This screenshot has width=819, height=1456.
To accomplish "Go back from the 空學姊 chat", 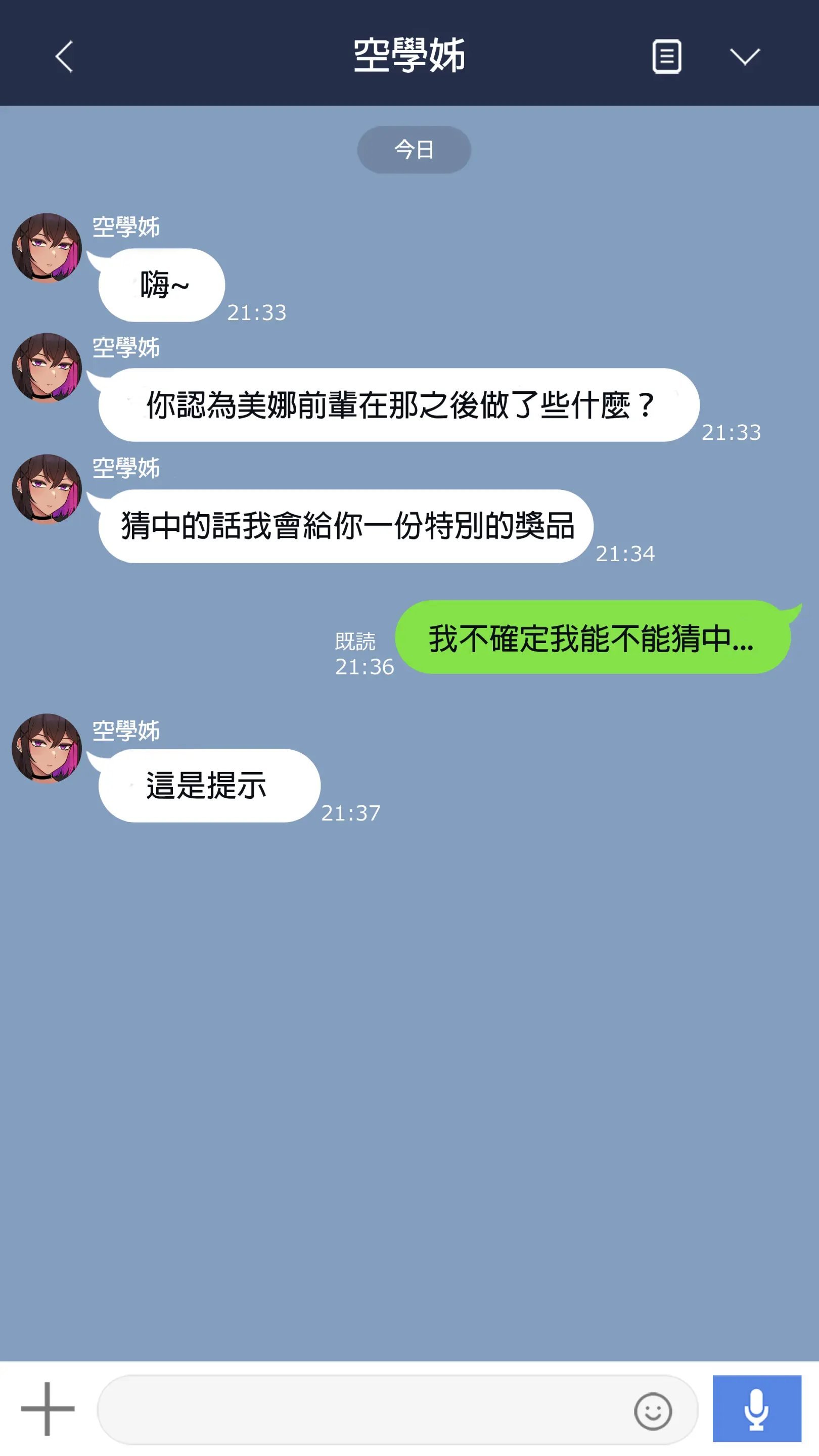I will click(64, 56).
